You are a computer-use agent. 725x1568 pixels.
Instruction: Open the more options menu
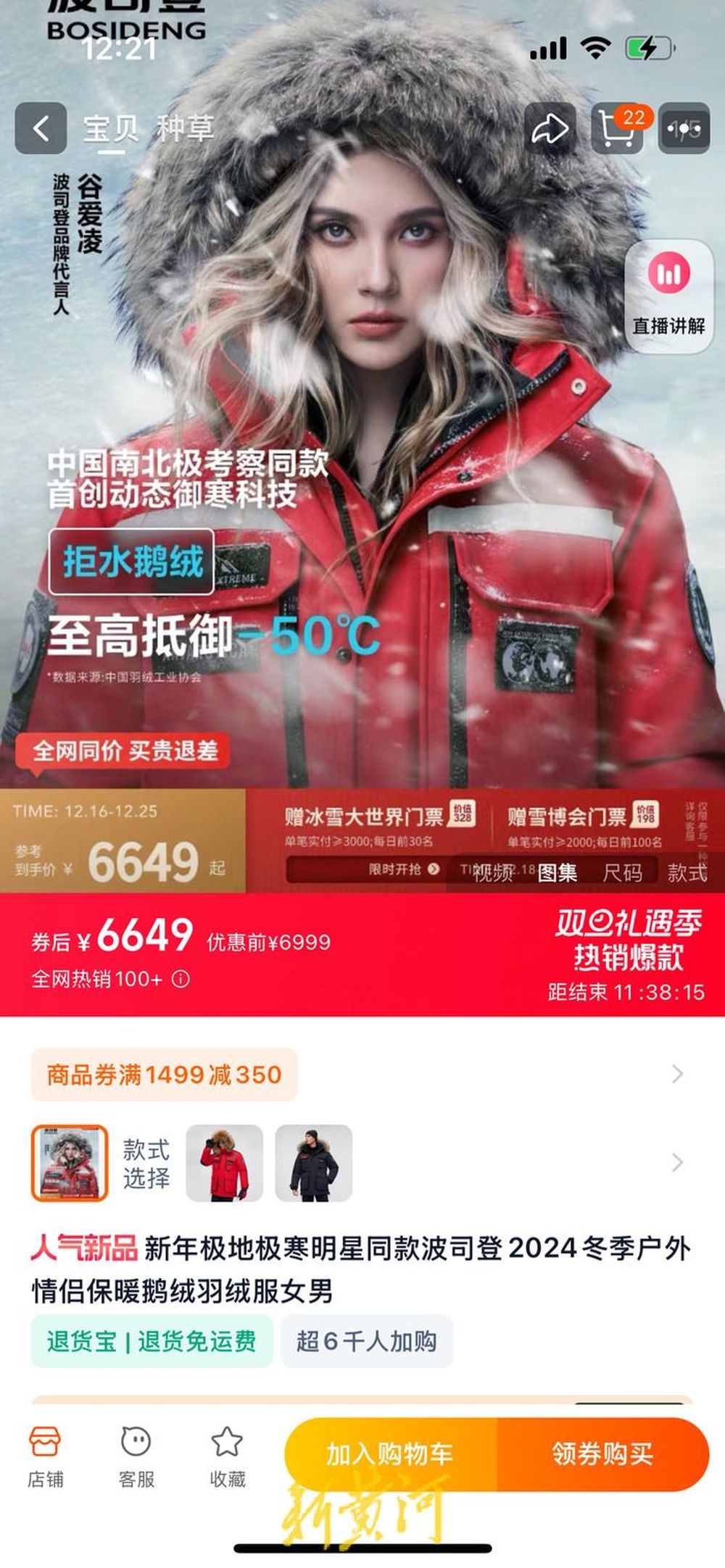(684, 128)
